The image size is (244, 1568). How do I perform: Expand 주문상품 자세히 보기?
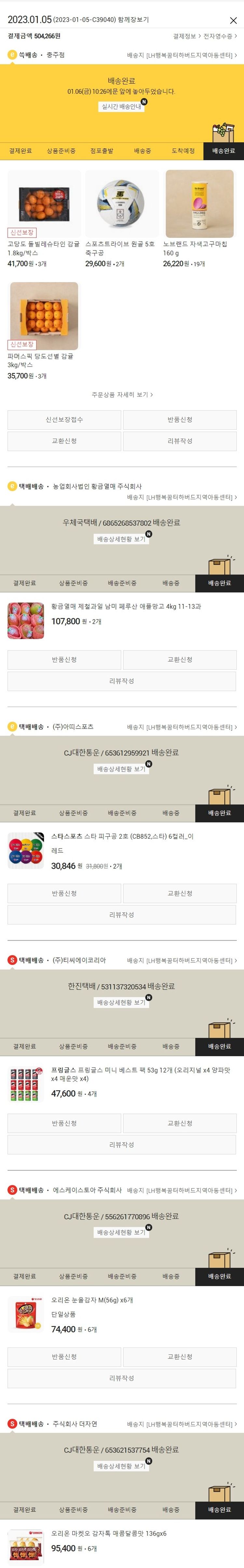point(122,394)
